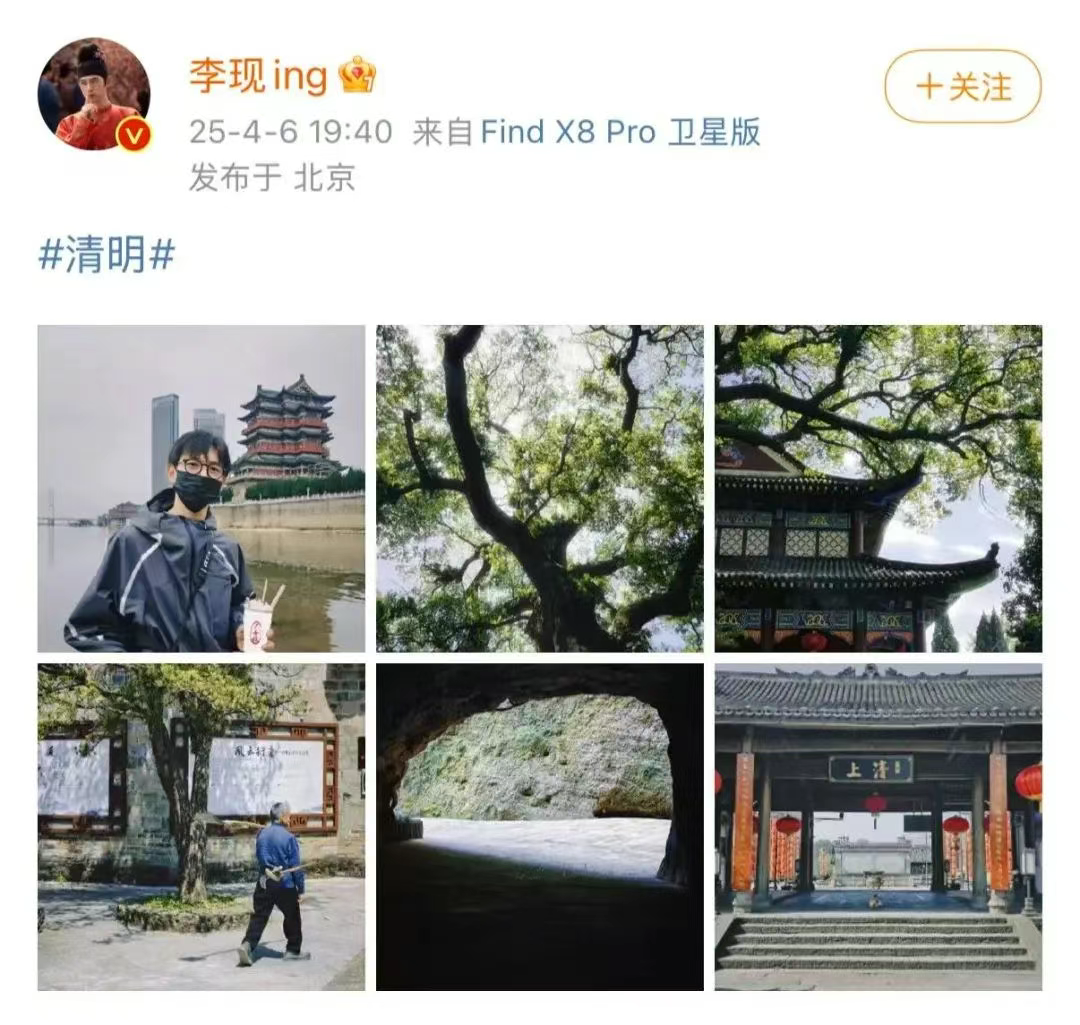Open the twisted tree canopy photo
This screenshot has height=1025, width=1080.
539,488
